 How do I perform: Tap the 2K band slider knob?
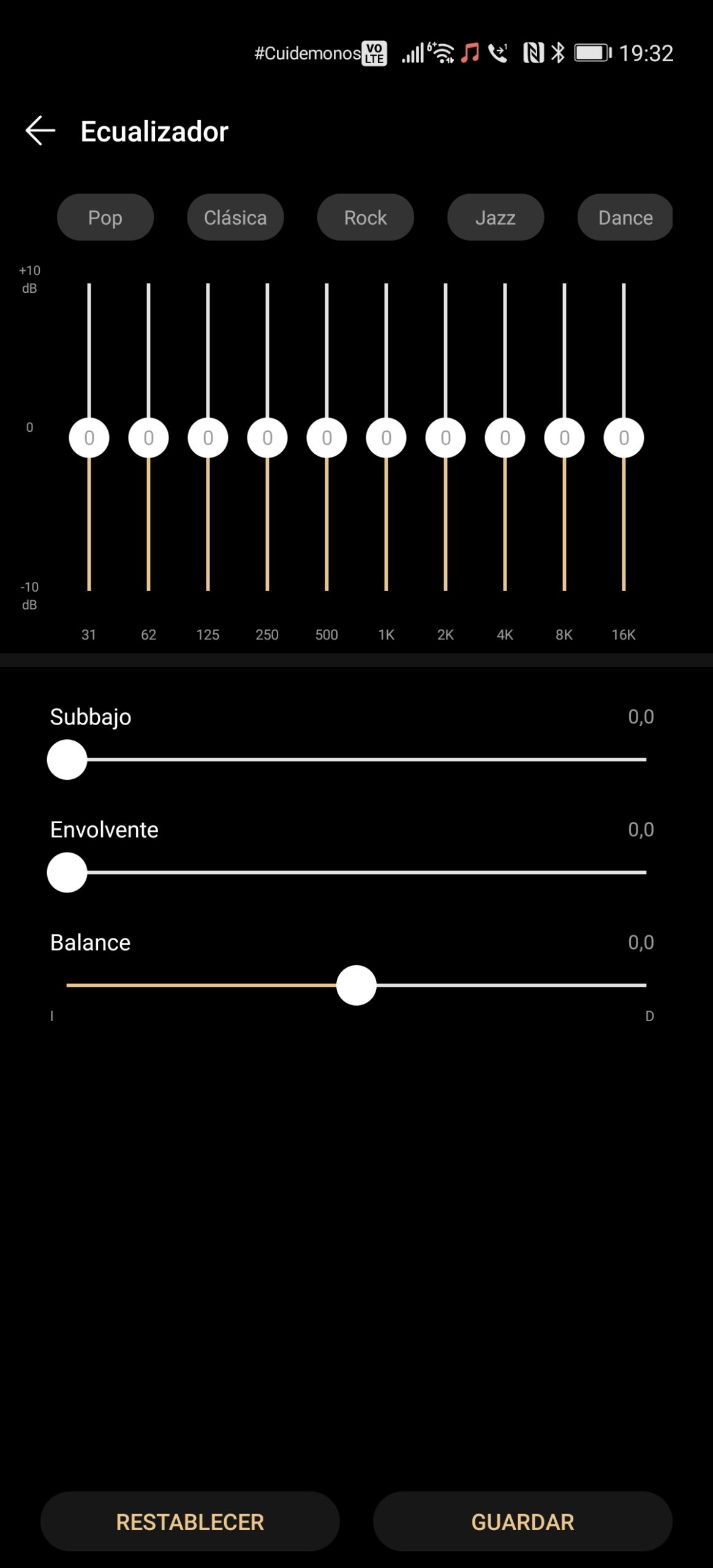click(446, 438)
